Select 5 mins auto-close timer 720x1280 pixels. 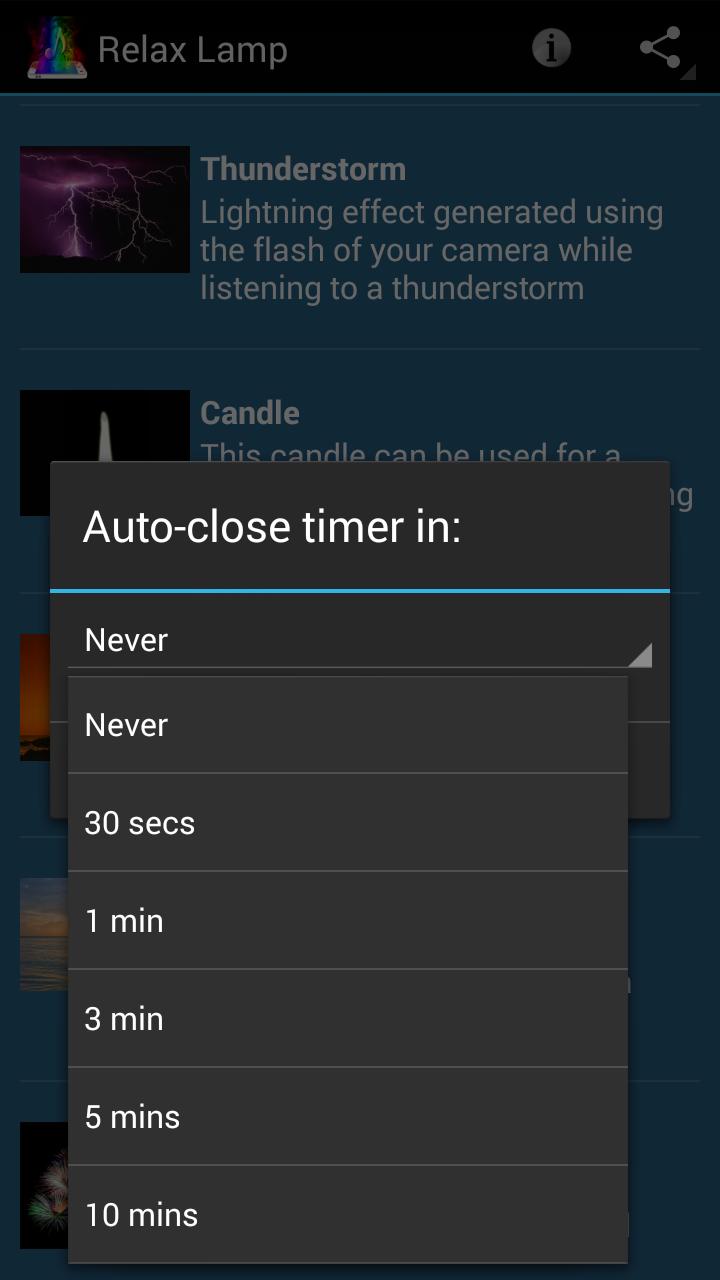[x=347, y=1117]
